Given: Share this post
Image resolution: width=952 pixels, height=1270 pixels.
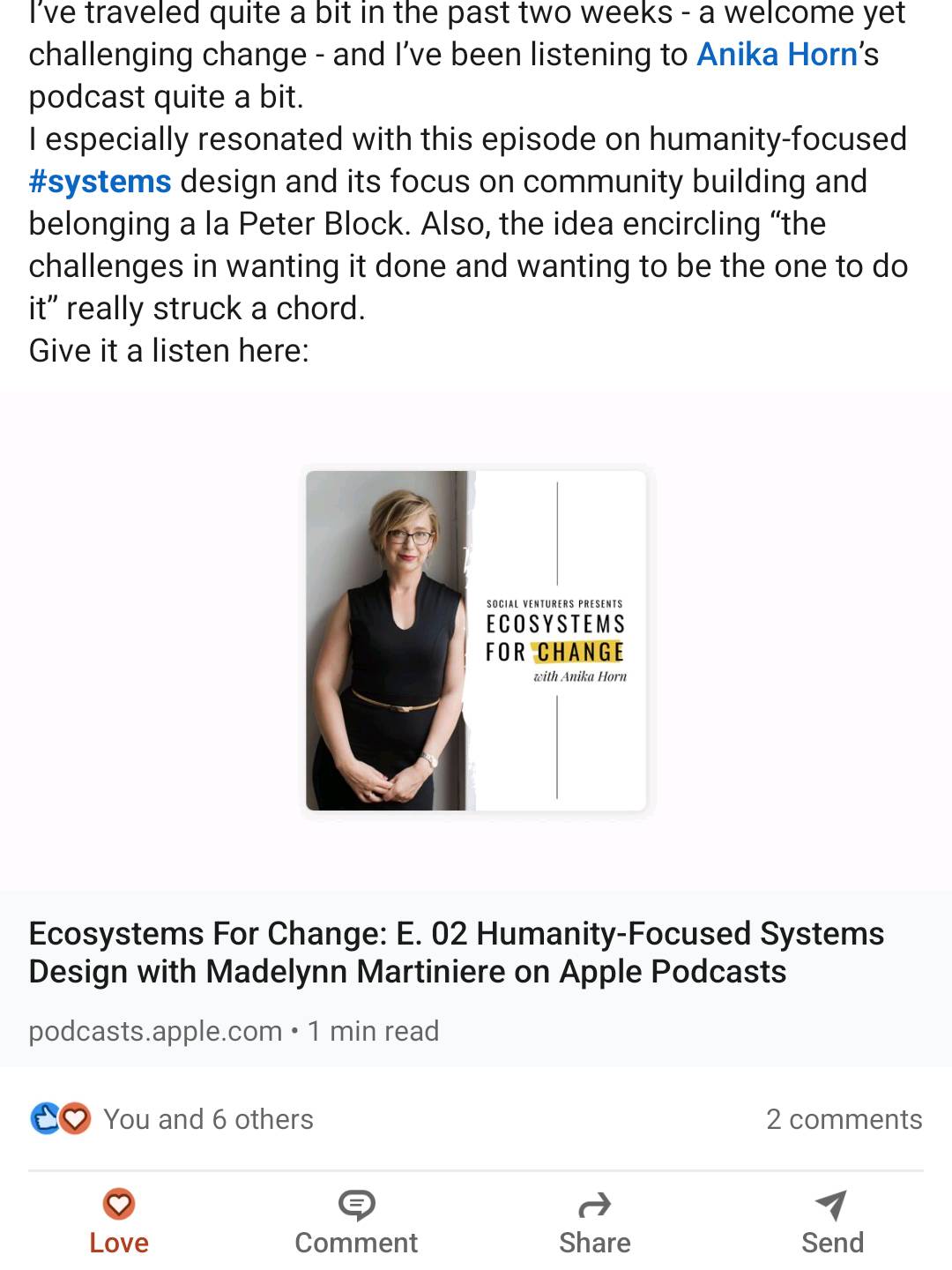Looking at the screenshot, I should (595, 1222).
